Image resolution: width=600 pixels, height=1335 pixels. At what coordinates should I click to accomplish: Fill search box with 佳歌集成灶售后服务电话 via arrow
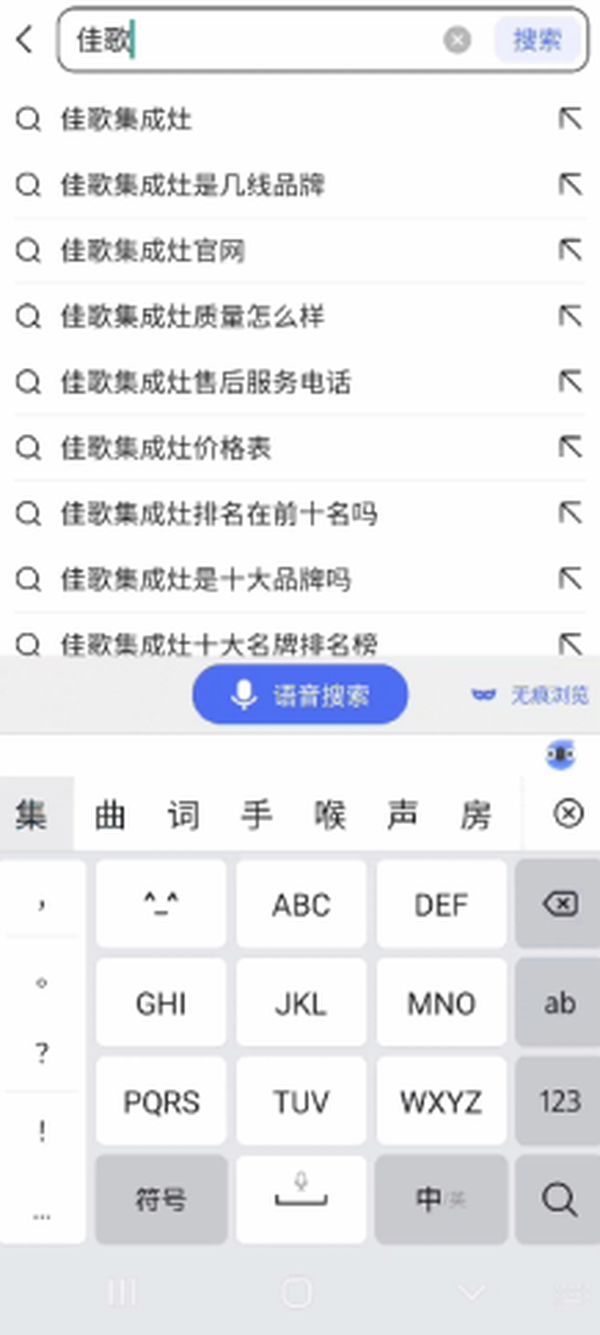(x=570, y=382)
